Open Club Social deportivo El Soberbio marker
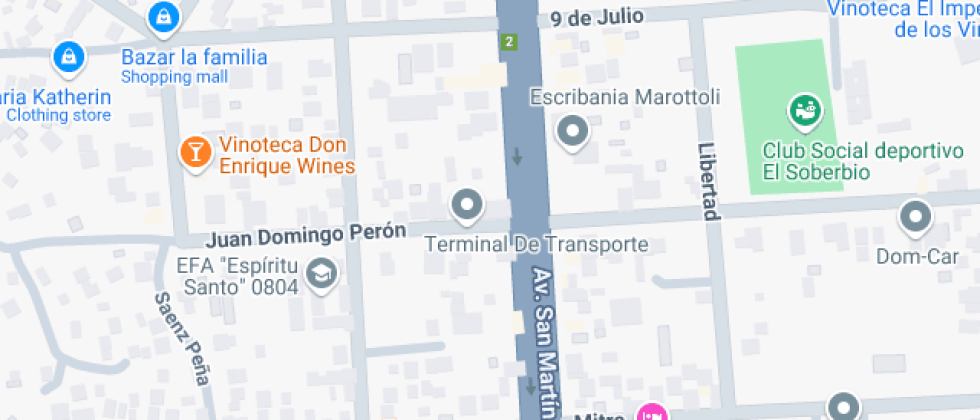Viewport: 980px width, 420px height. (x=805, y=109)
